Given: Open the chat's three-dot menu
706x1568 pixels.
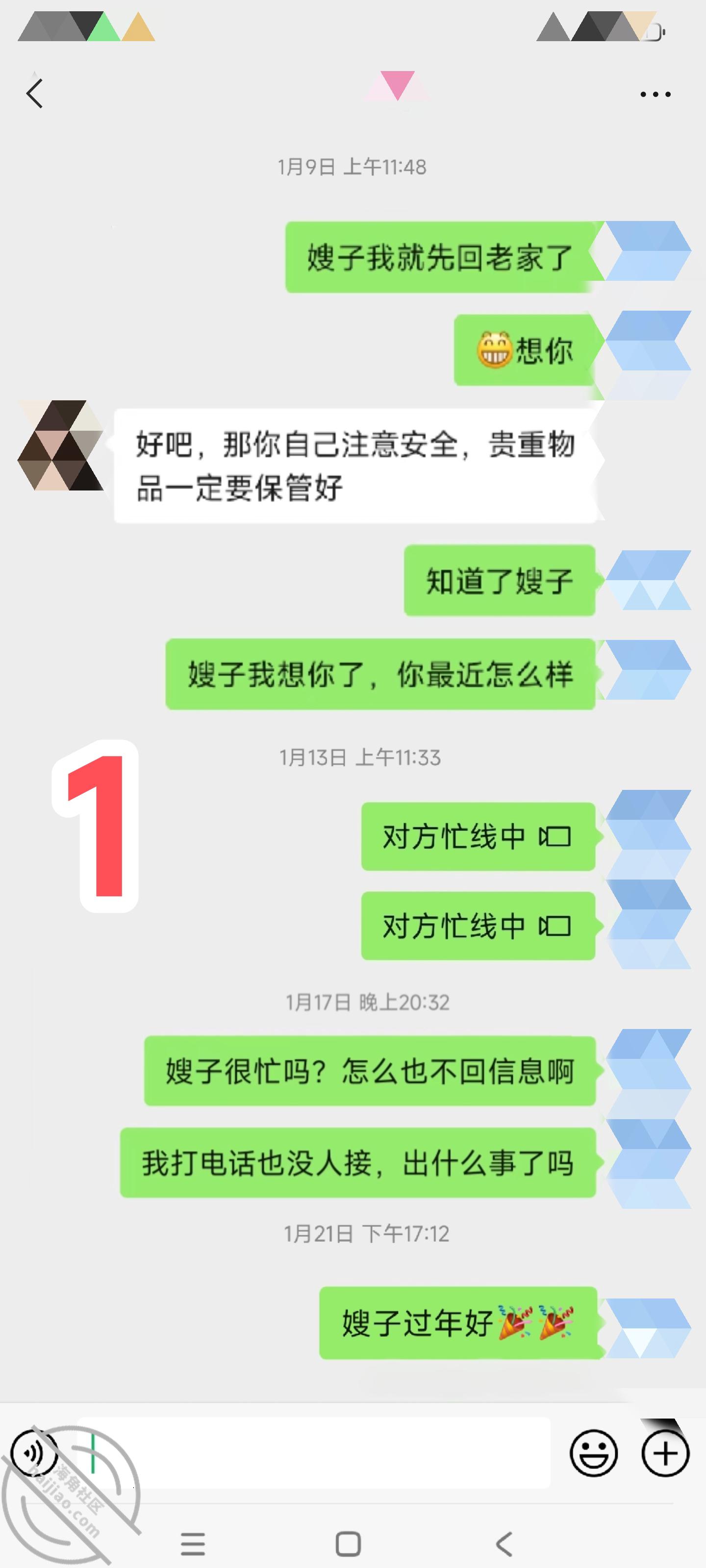Looking at the screenshot, I should (655, 95).
